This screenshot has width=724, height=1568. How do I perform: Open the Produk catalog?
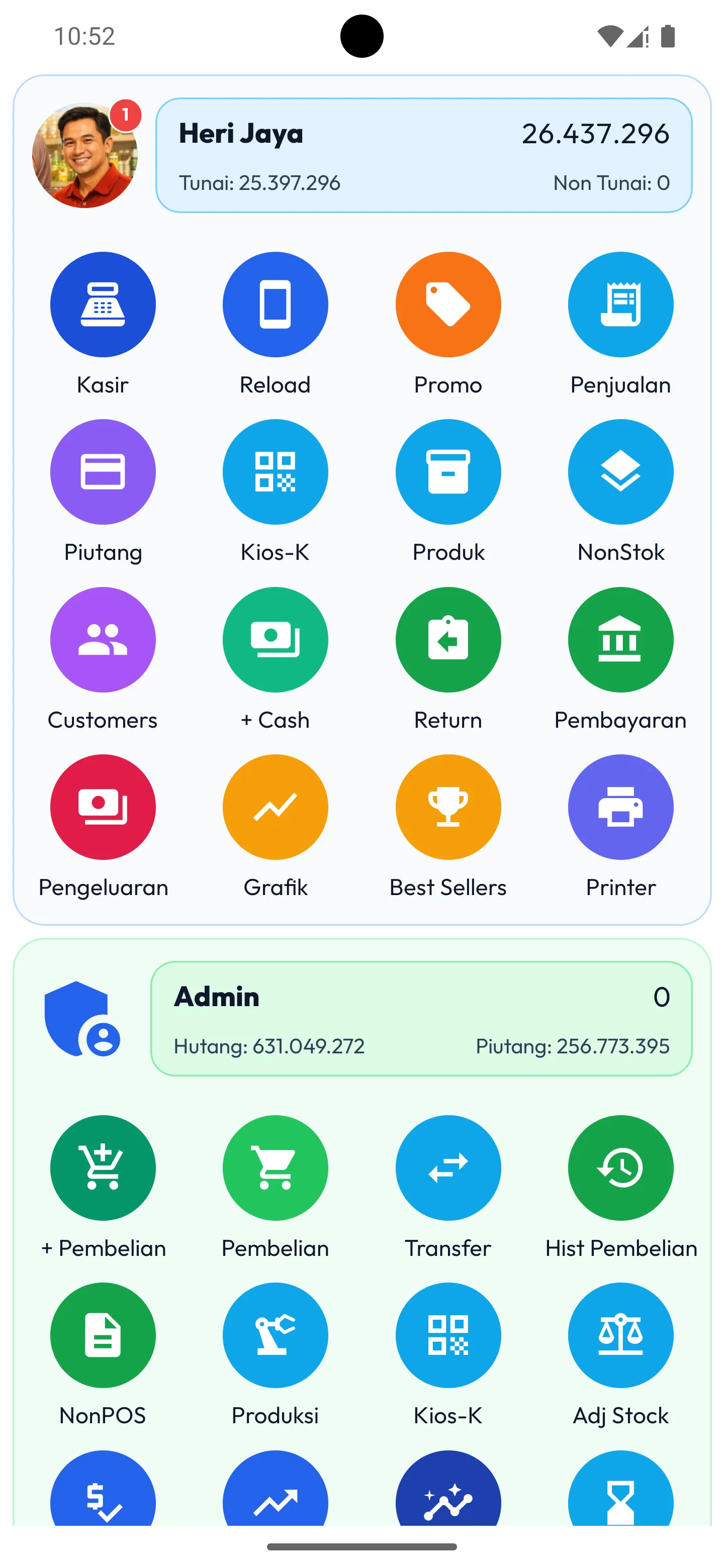click(x=447, y=472)
